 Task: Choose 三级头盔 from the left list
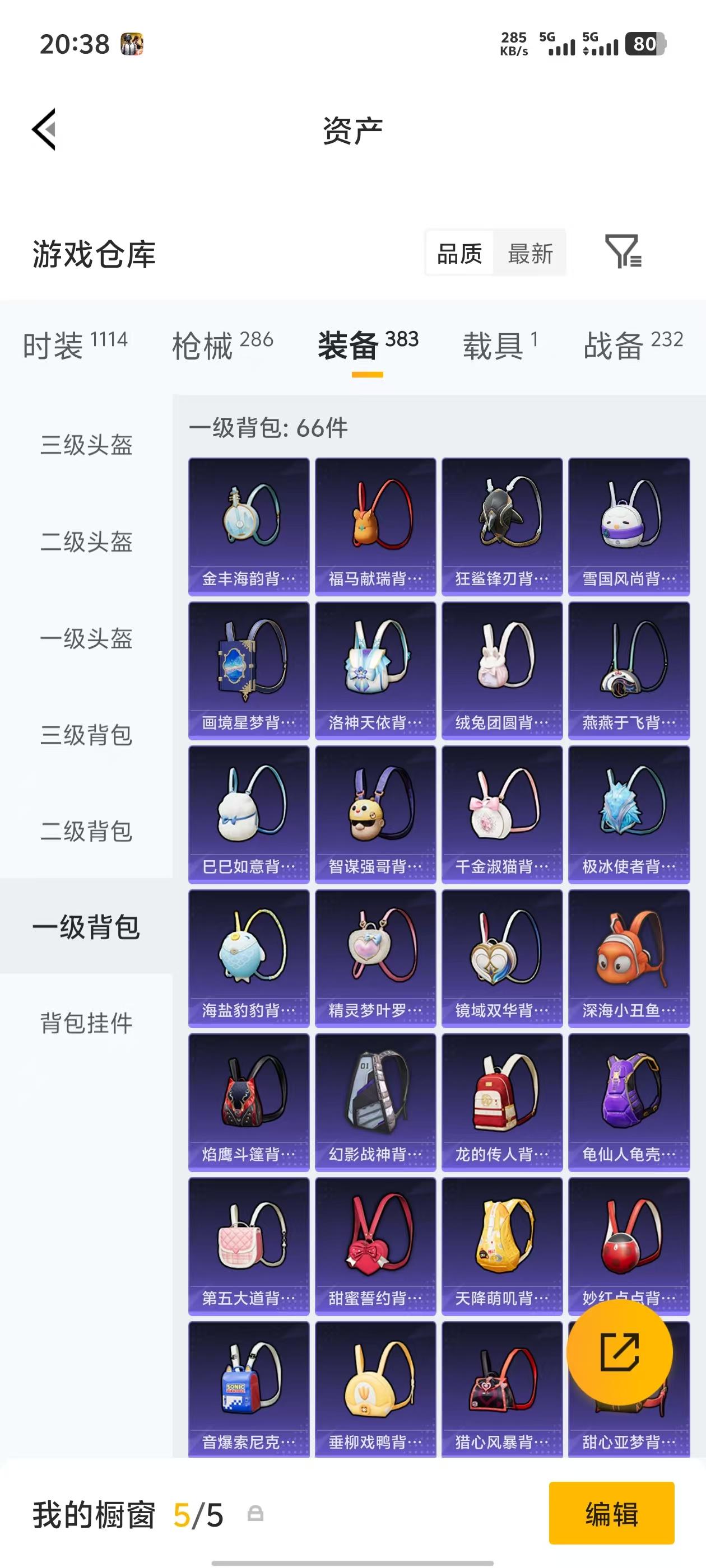(x=87, y=446)
